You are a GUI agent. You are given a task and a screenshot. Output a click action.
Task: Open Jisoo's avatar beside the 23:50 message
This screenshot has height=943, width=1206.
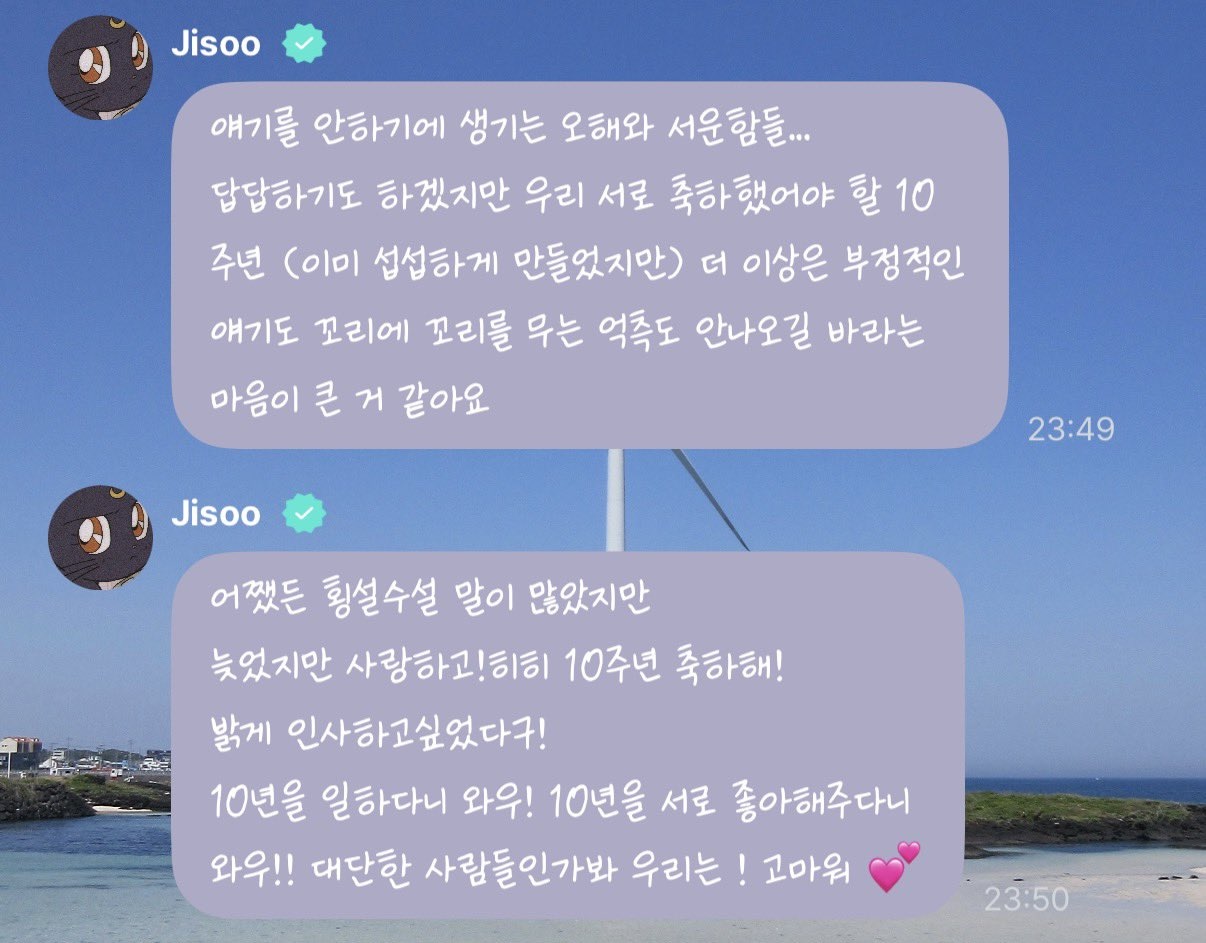[x=100, y=538]
